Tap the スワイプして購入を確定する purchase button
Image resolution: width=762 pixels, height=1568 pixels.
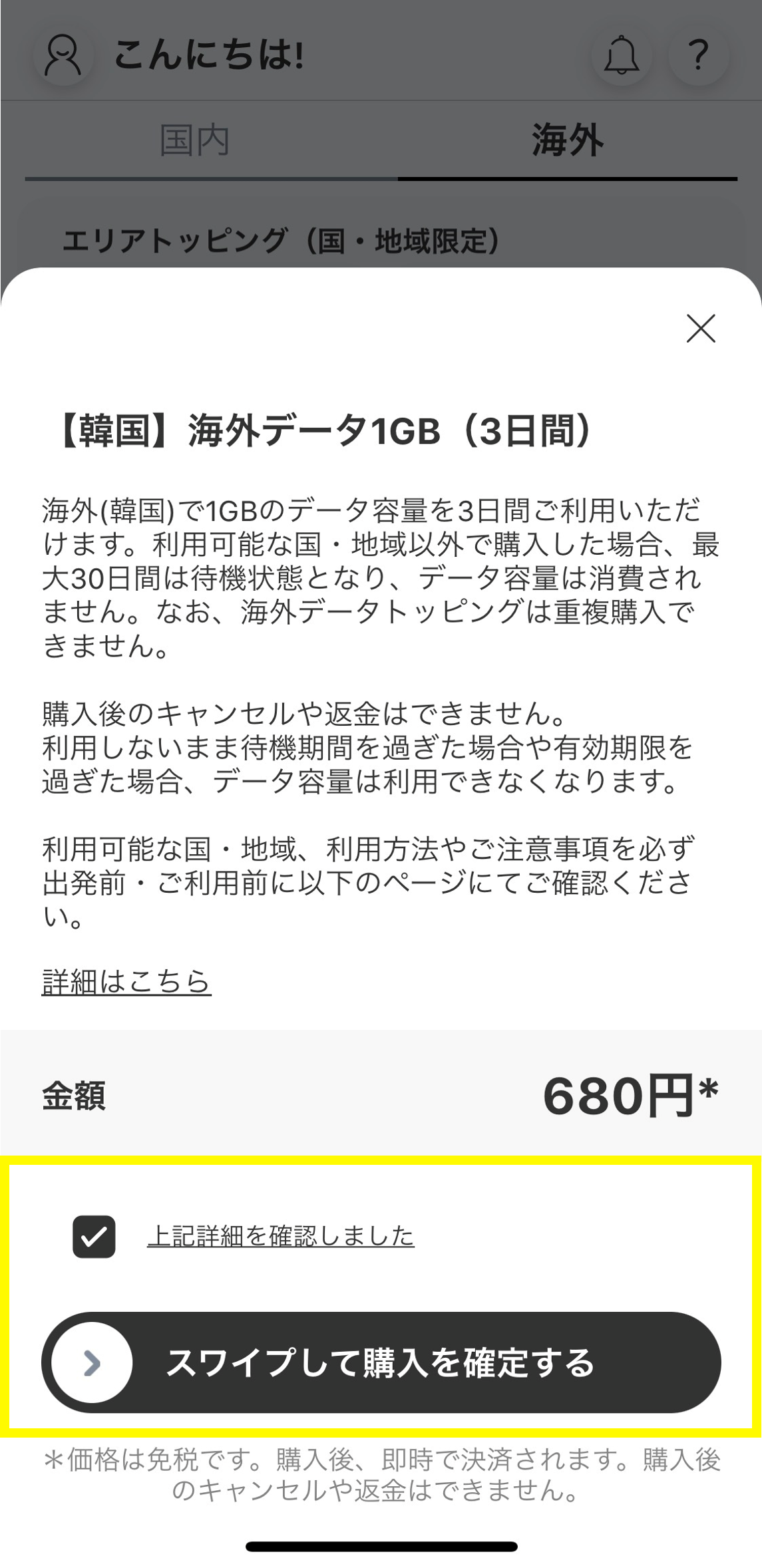point(381,1363)
